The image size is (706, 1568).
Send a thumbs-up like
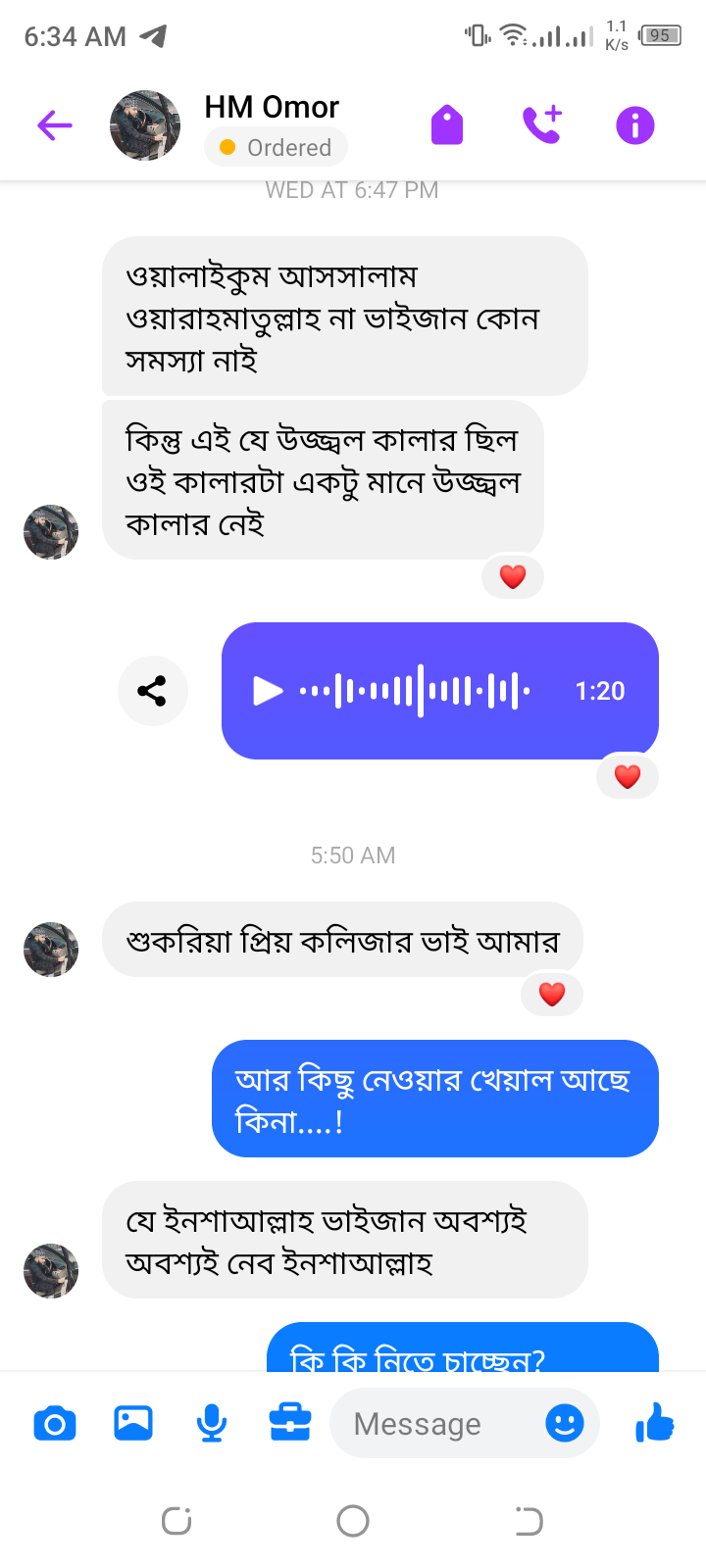(x=655, y=1423)
